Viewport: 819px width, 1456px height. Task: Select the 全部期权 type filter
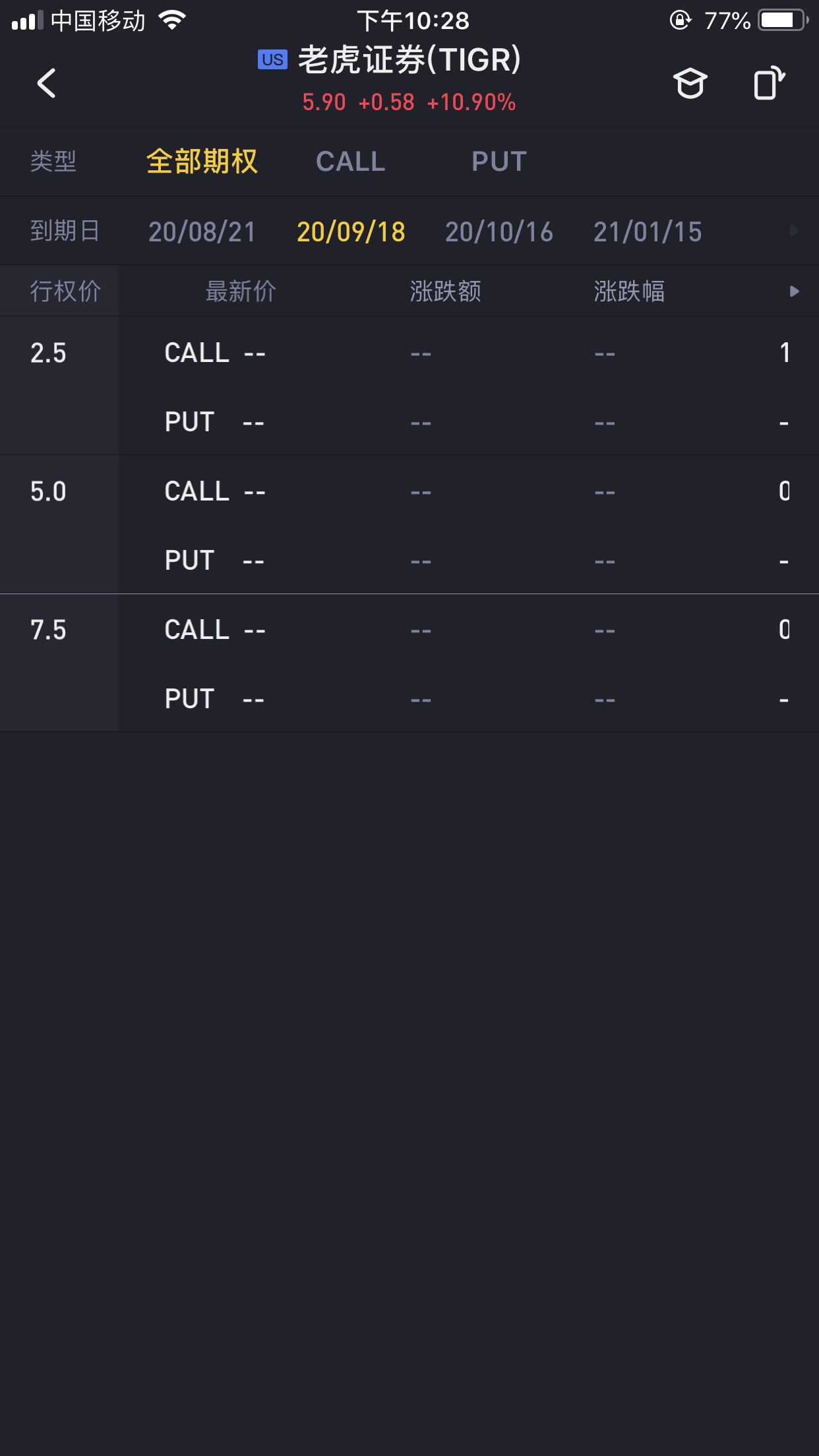pos(202,162)
